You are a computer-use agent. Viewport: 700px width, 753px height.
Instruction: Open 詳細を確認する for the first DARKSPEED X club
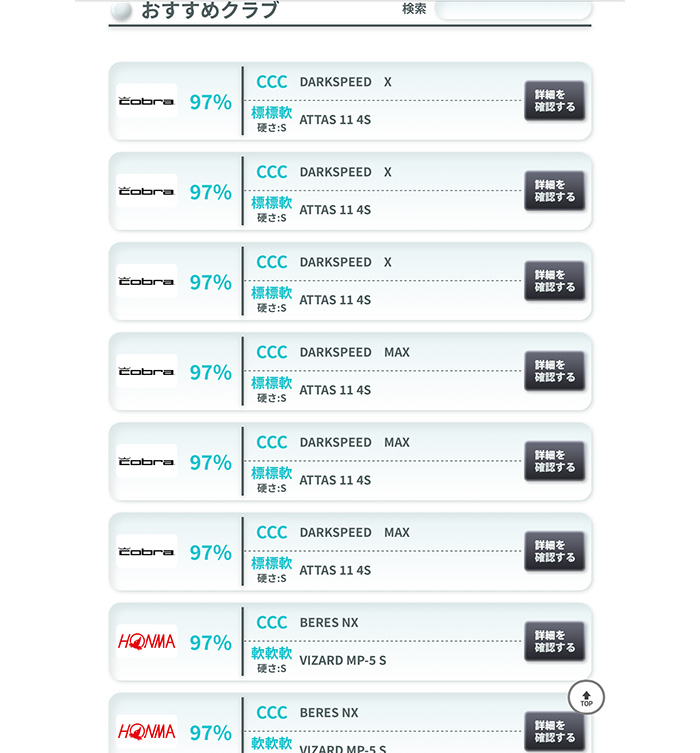tap(554, 101)
